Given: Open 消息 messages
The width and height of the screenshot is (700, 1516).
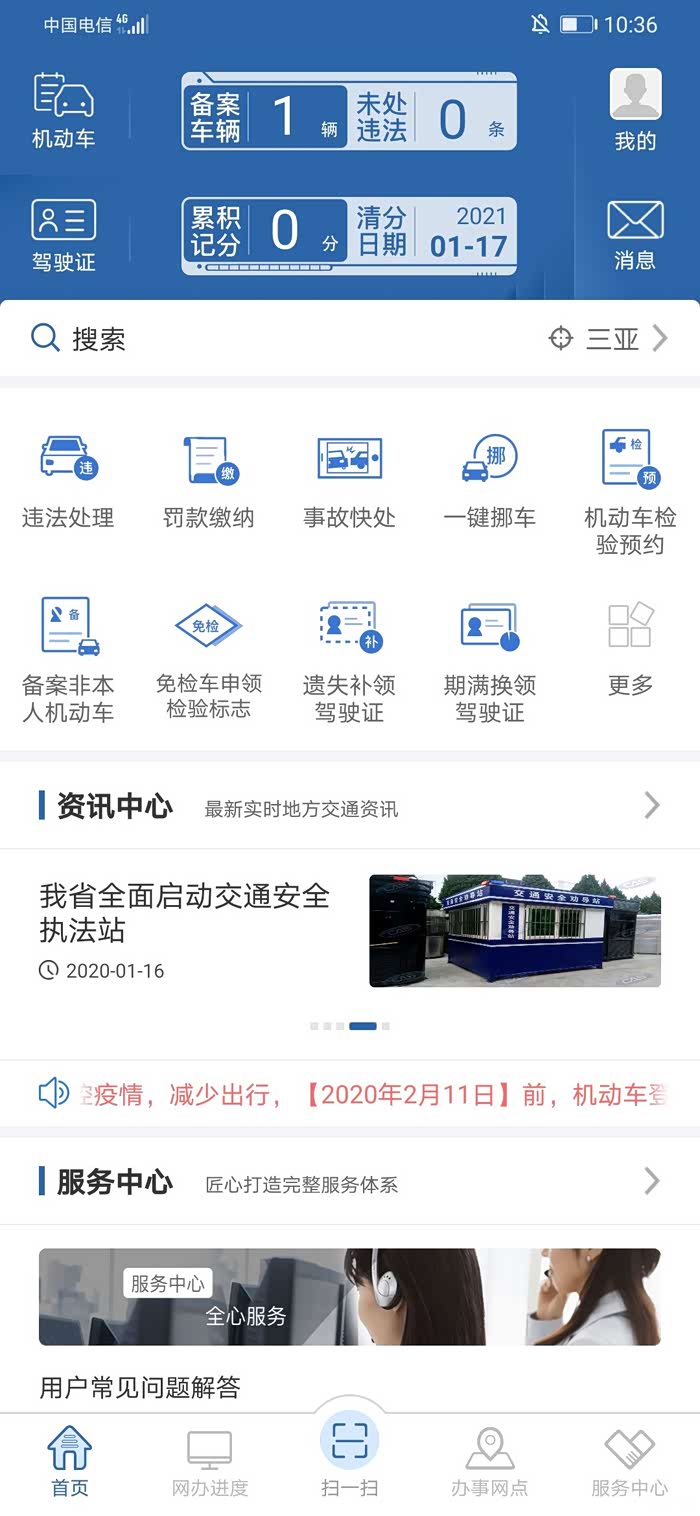Looking at the screenshot, I should point(635,235).
